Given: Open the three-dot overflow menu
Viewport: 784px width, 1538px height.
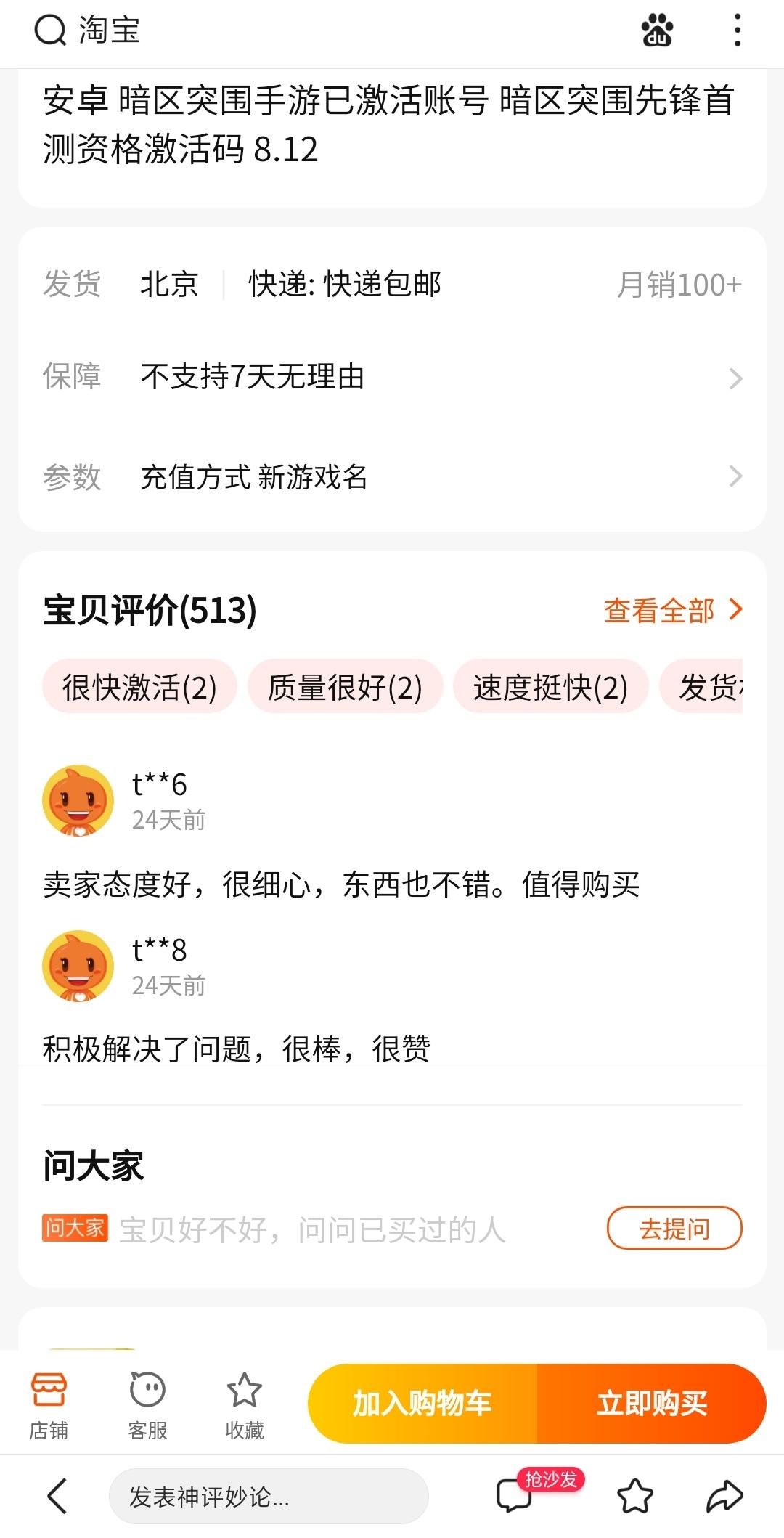Looking at the screenshot, I should pos(737,30).
